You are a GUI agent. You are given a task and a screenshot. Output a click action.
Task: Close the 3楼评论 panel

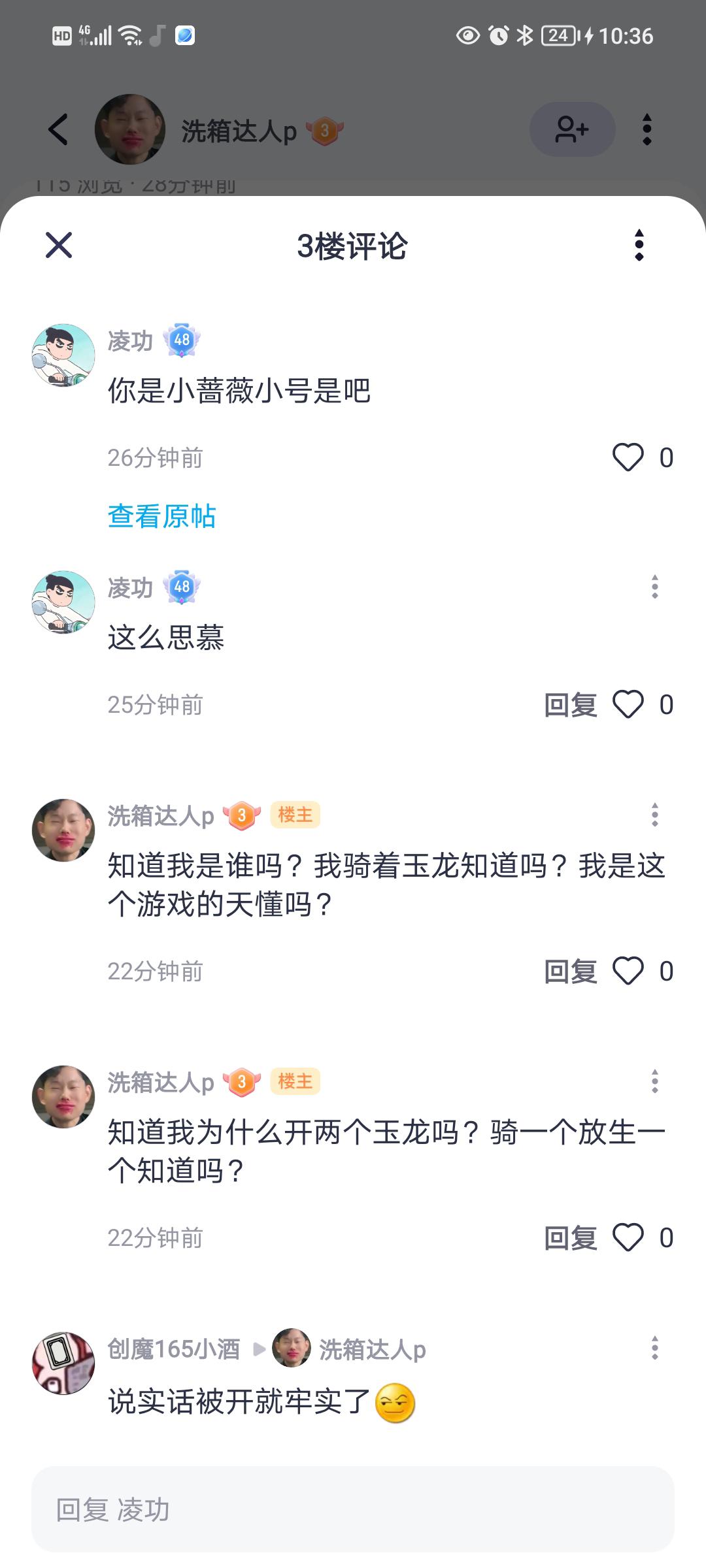point(59,245)
